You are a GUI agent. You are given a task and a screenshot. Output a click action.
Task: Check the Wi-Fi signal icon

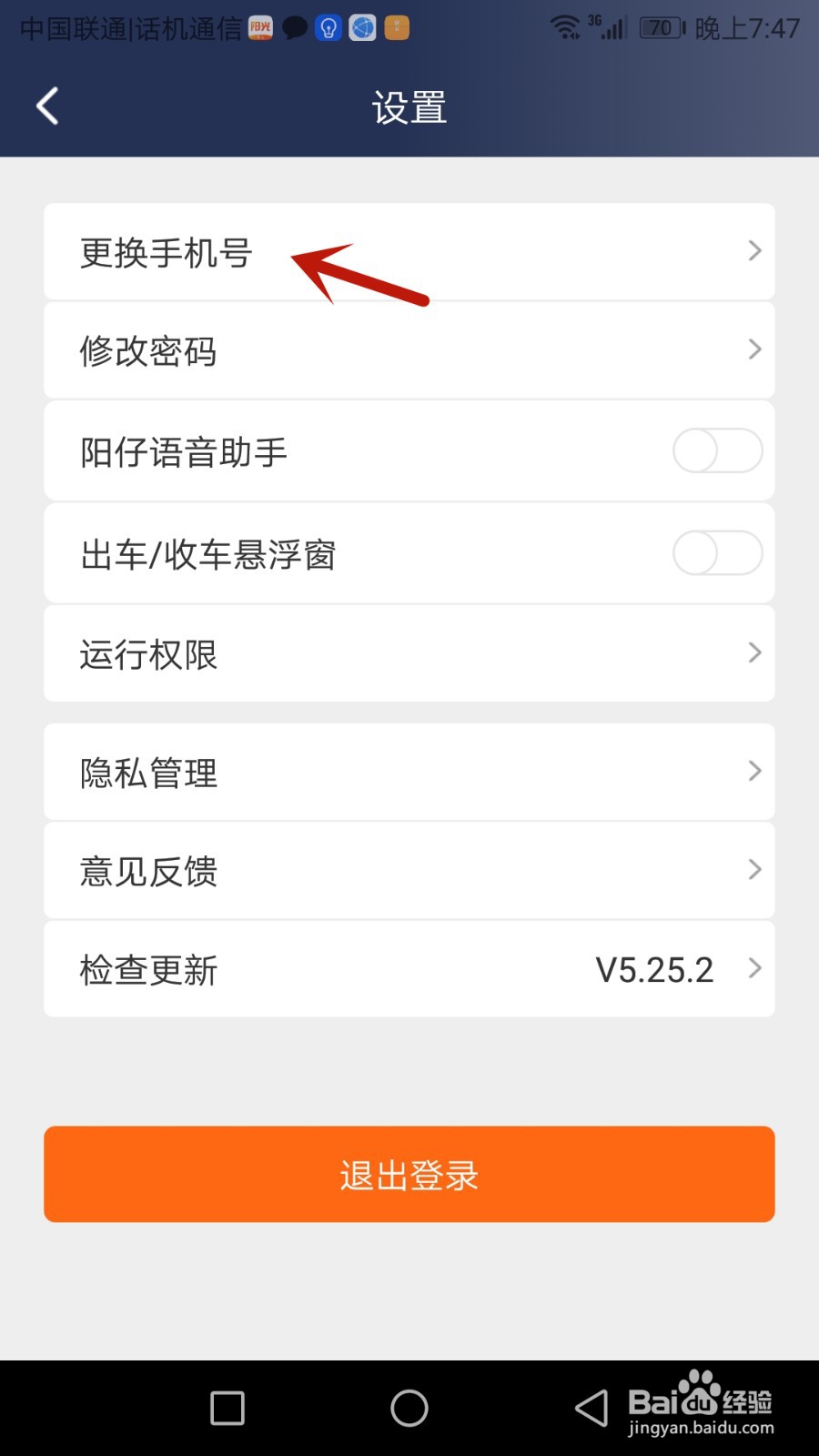point(566,27)
